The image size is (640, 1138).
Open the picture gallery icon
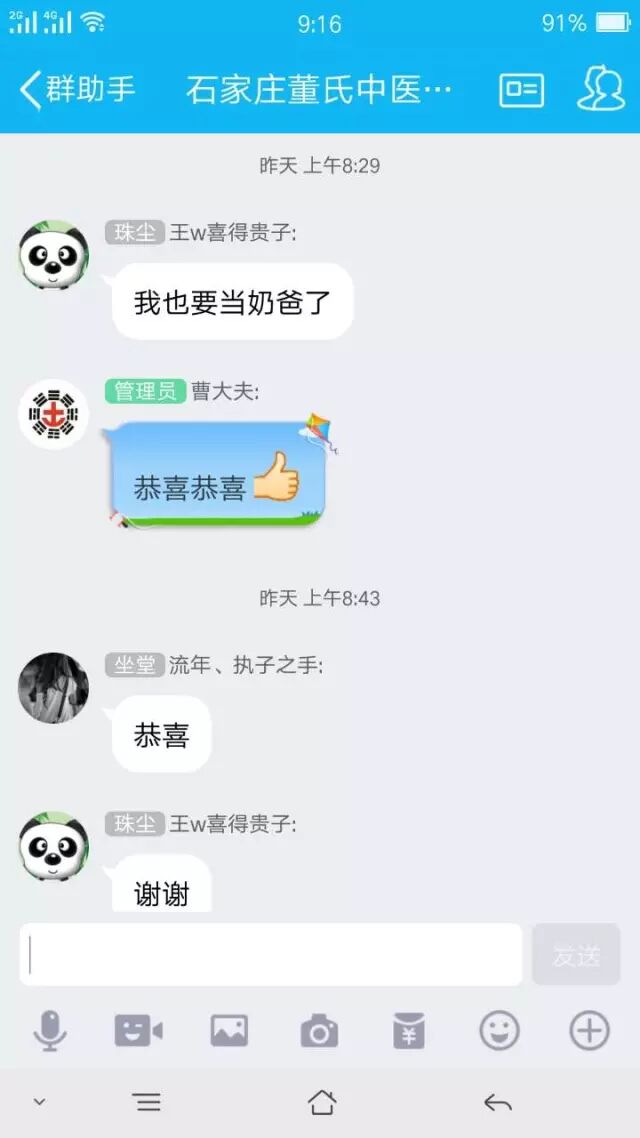pyautogui.click(x=229, y=1031)
